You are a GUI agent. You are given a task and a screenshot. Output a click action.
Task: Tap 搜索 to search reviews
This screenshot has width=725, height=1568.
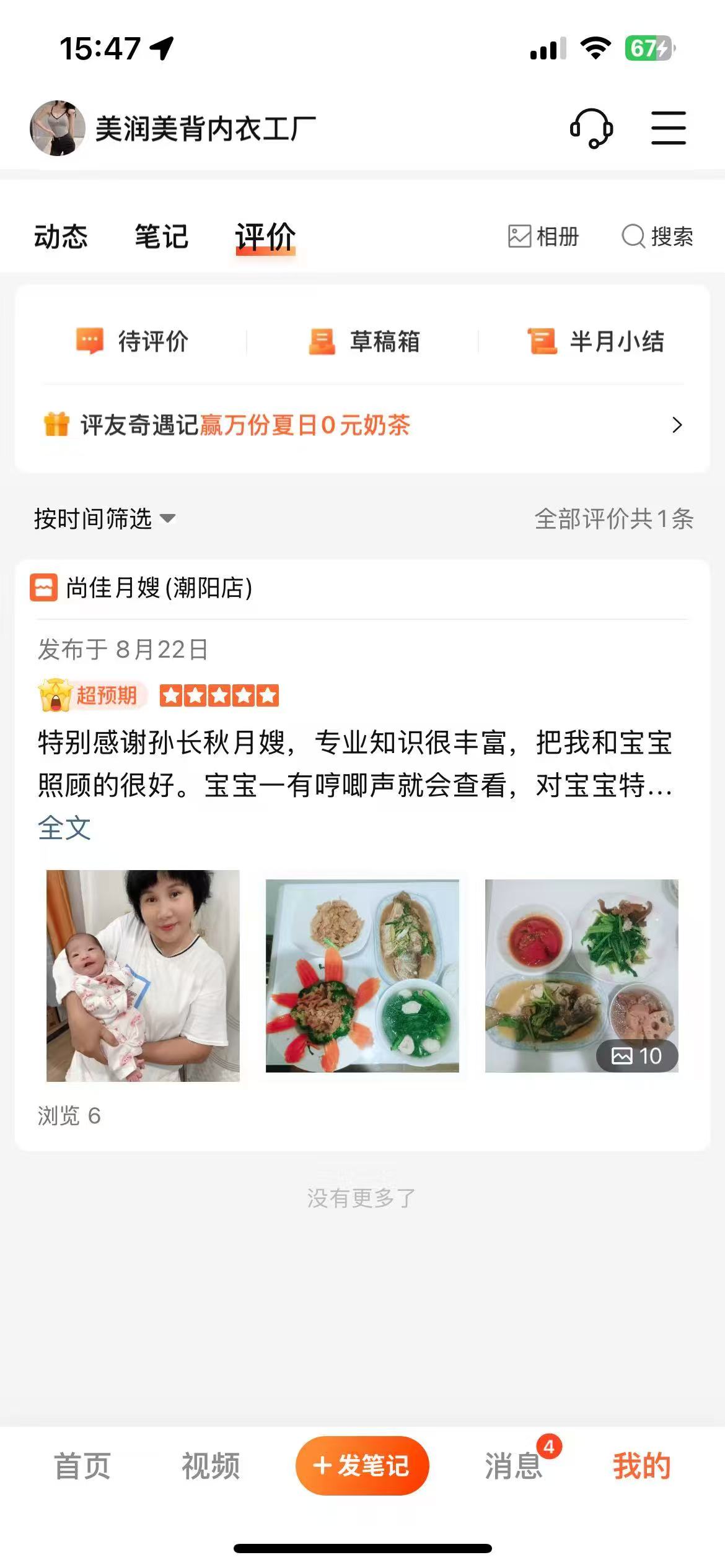[x=657, y=237]
